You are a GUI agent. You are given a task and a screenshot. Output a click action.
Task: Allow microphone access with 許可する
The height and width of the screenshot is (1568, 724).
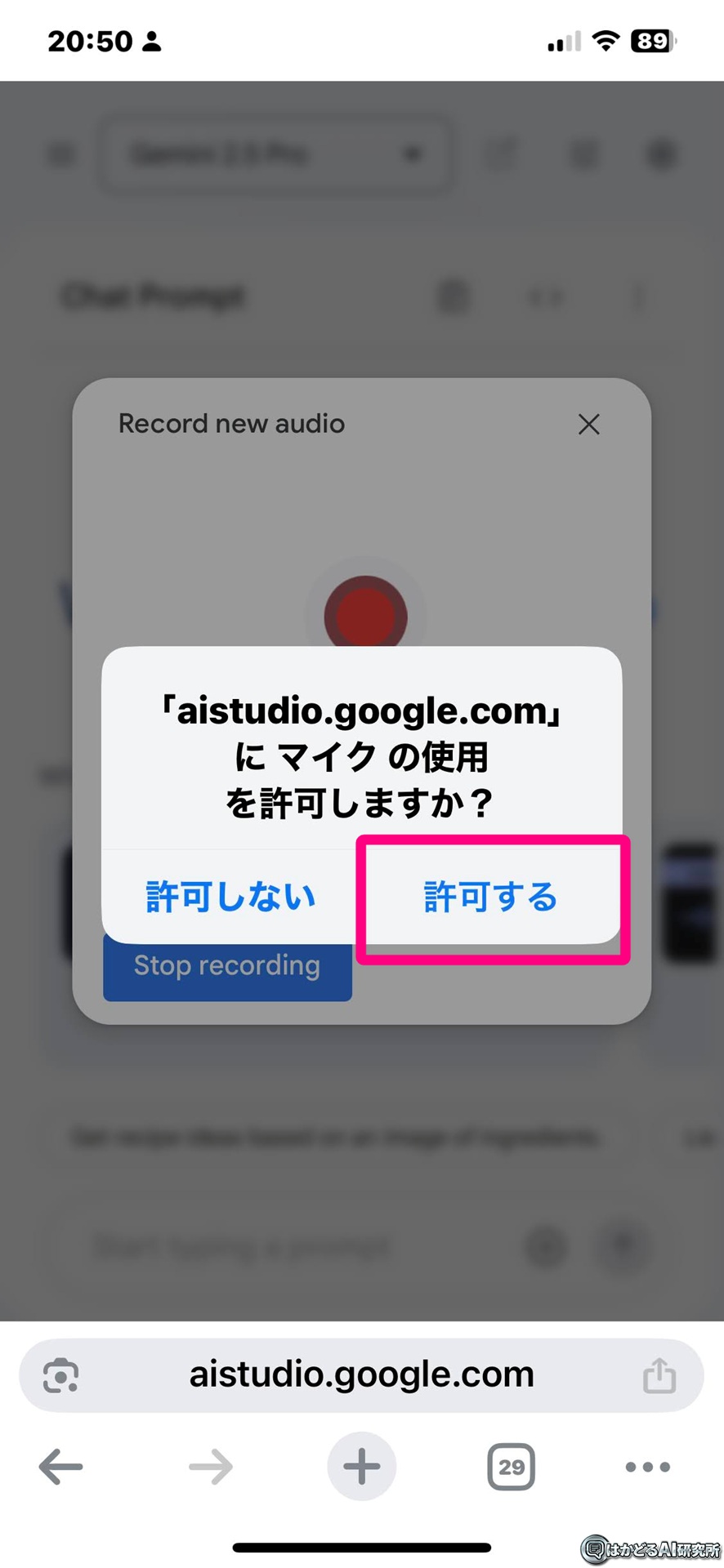490,897
